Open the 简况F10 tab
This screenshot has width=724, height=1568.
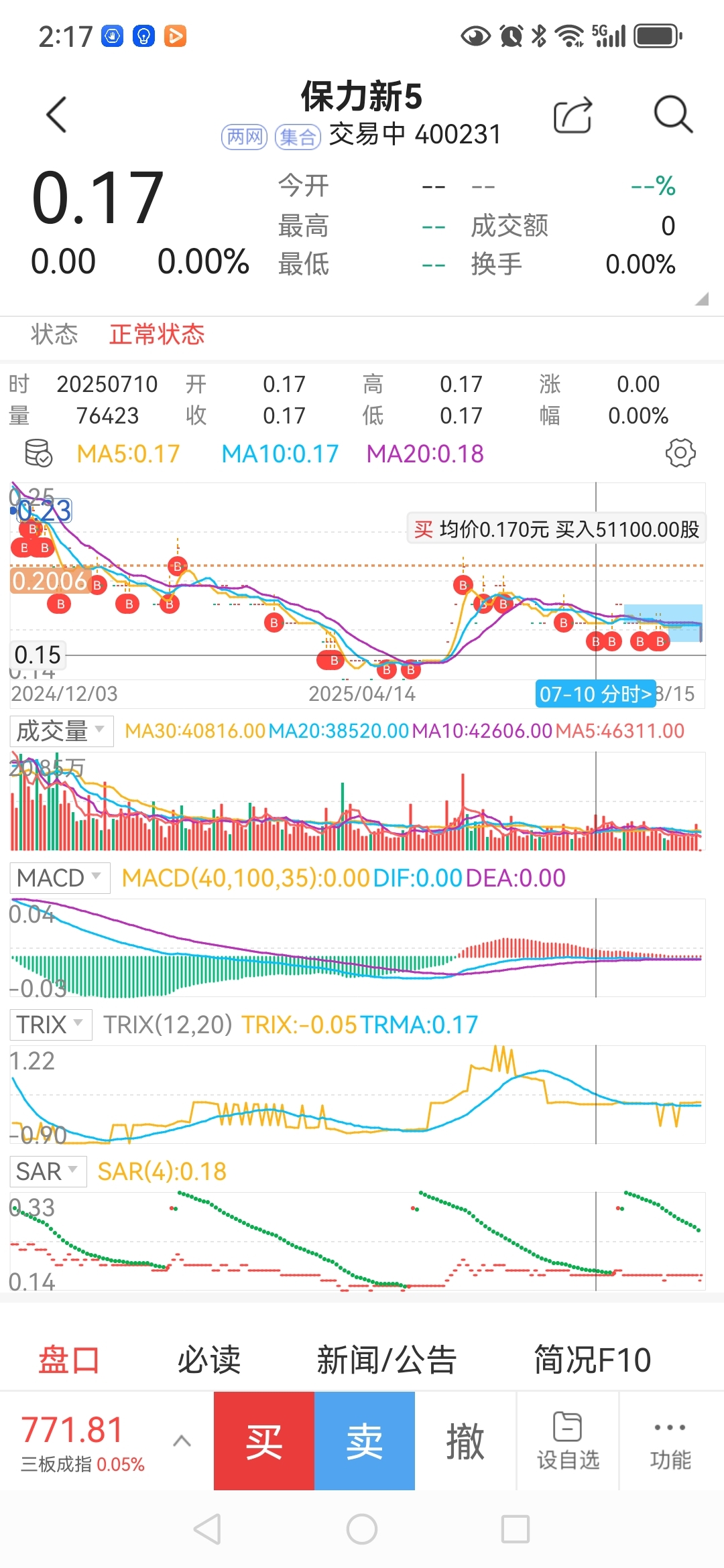(x=593, y=1360)
